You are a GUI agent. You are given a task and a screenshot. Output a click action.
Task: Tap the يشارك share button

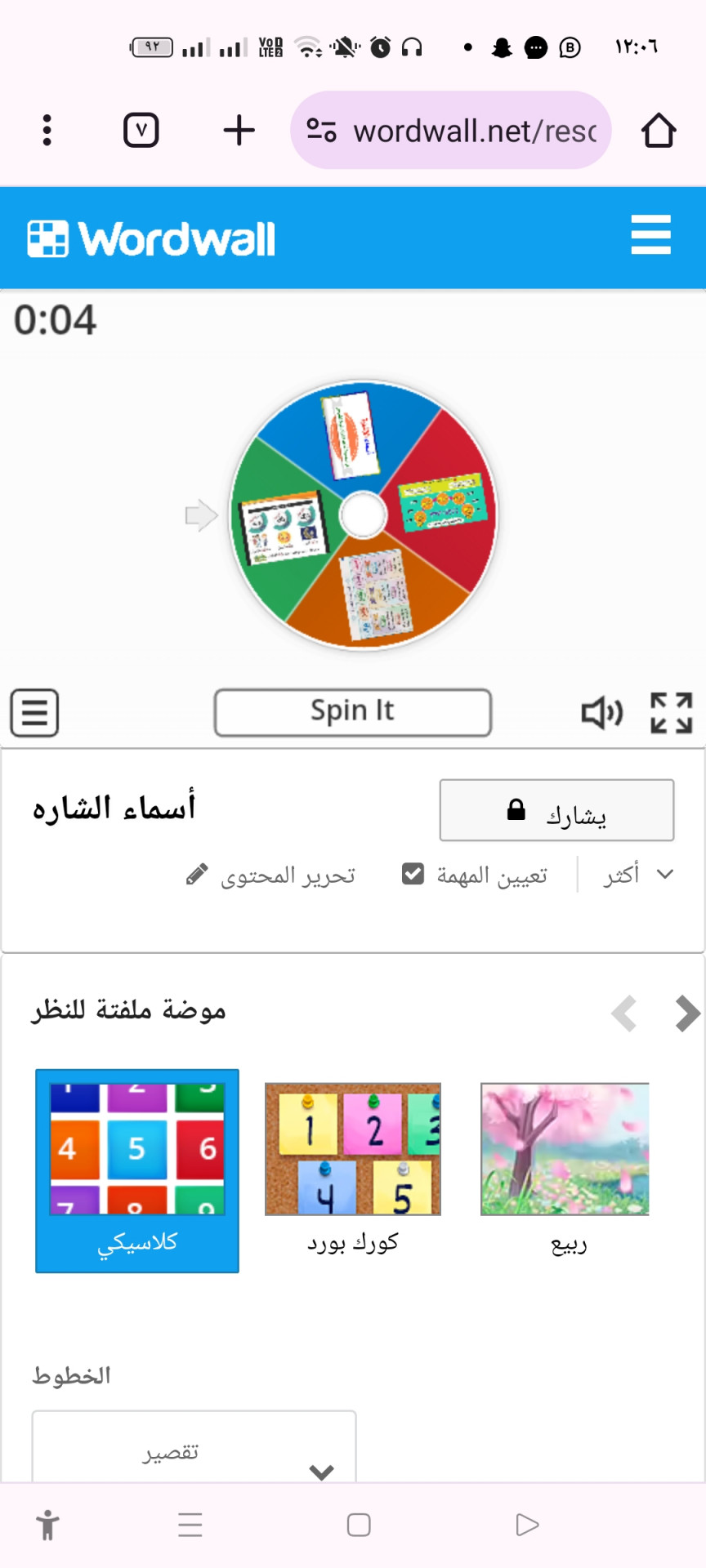pyautogui.click(x=556, y=810)
